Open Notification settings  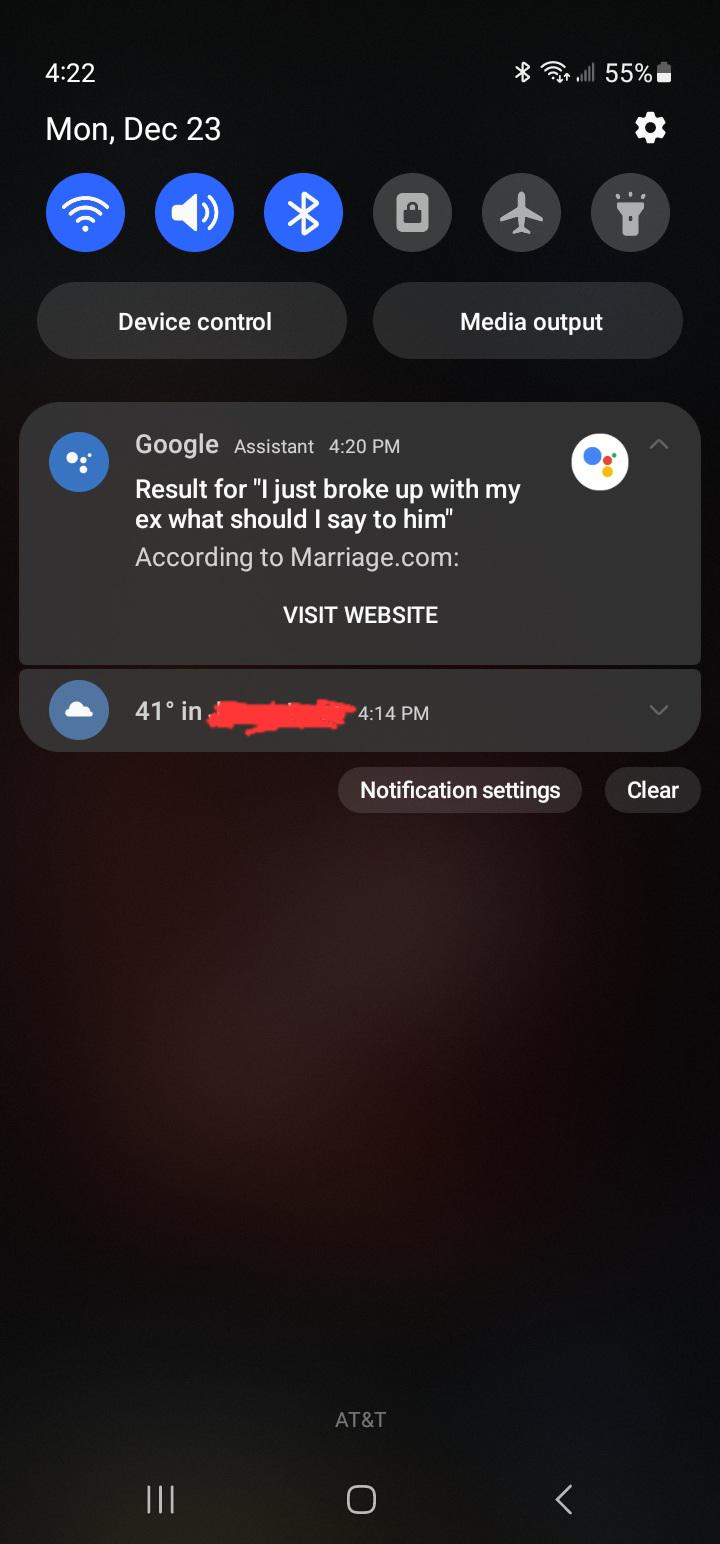(459, 790)
